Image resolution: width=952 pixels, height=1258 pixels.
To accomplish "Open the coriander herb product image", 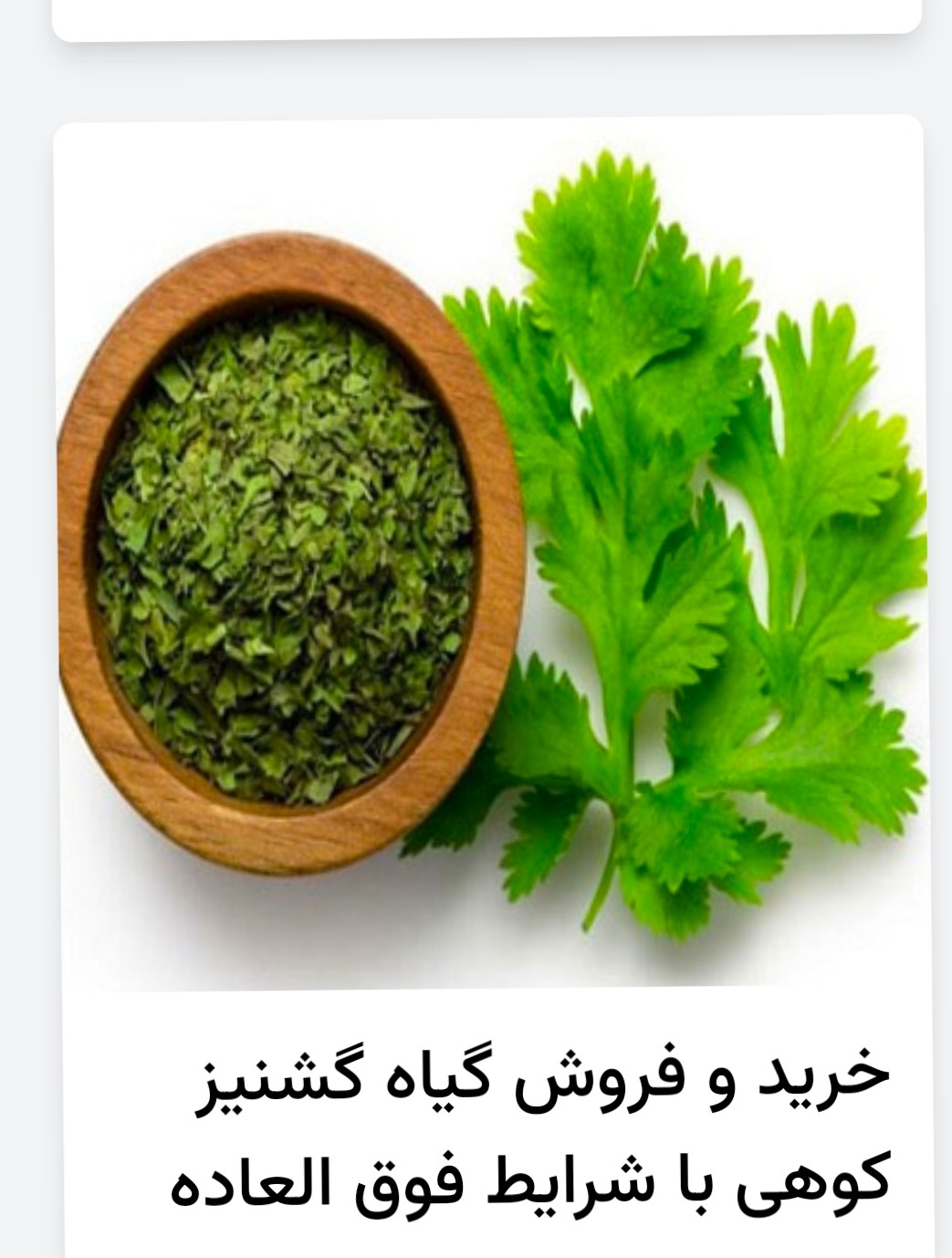I will (x=491, y=557).
